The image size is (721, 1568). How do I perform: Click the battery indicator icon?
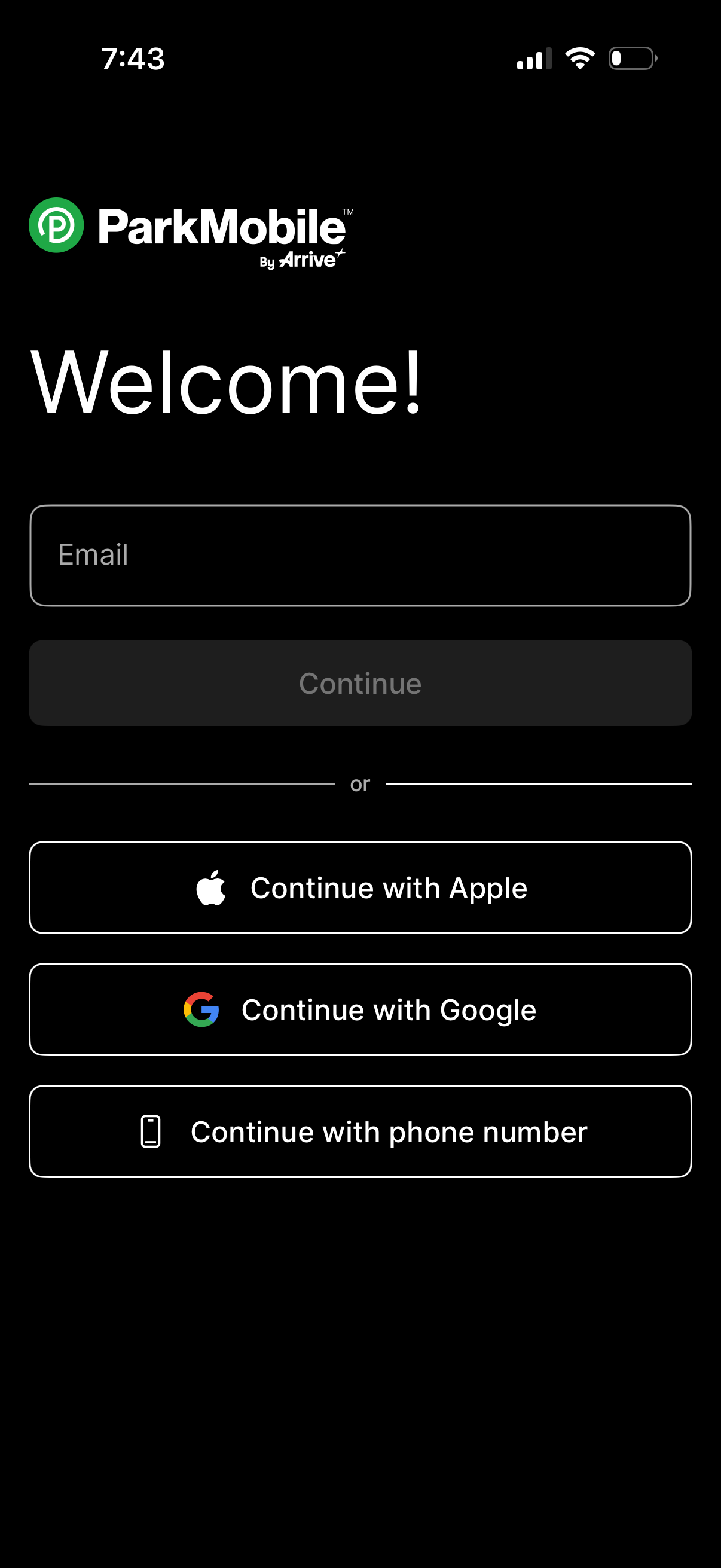(x=632, y=59)
